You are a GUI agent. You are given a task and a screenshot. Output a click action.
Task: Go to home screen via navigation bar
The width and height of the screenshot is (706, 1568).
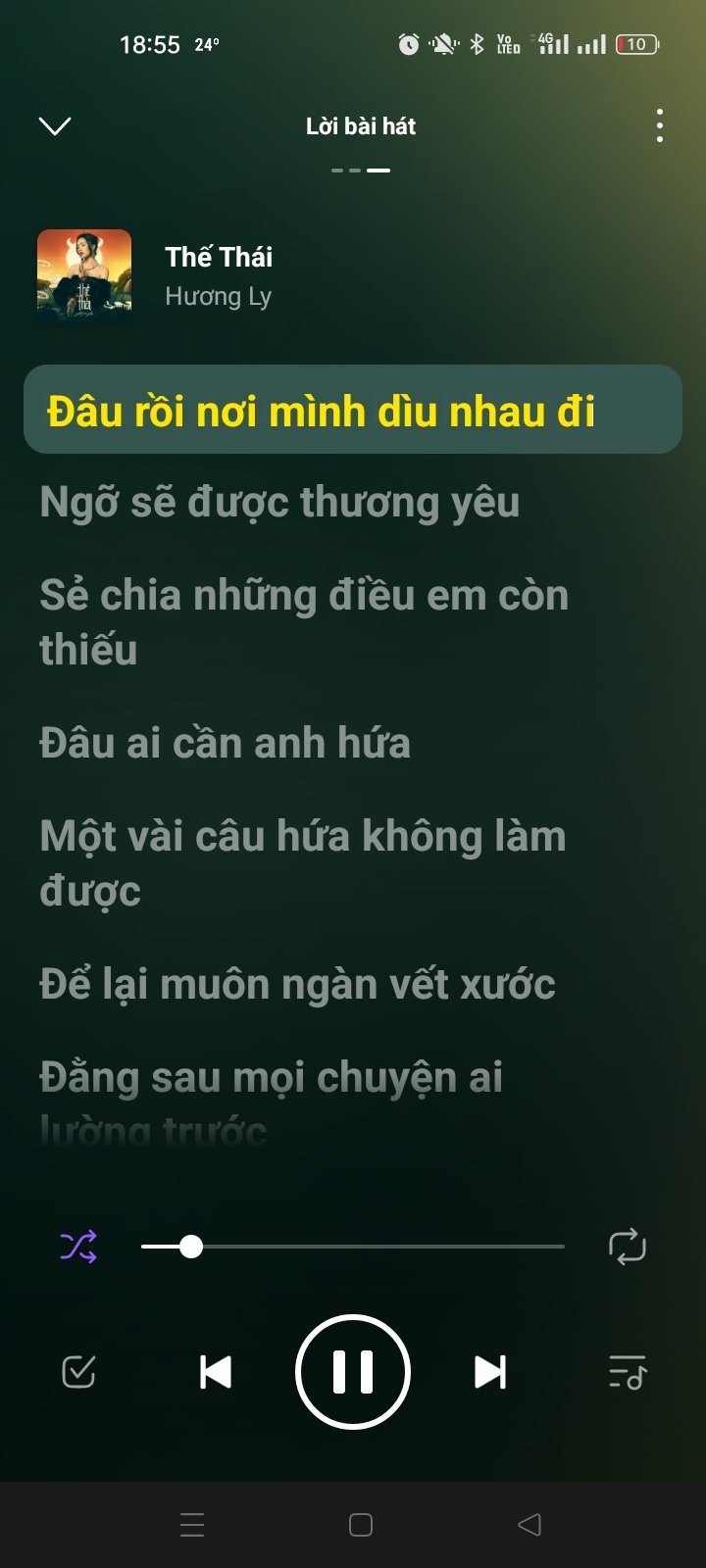(361, 1525)
